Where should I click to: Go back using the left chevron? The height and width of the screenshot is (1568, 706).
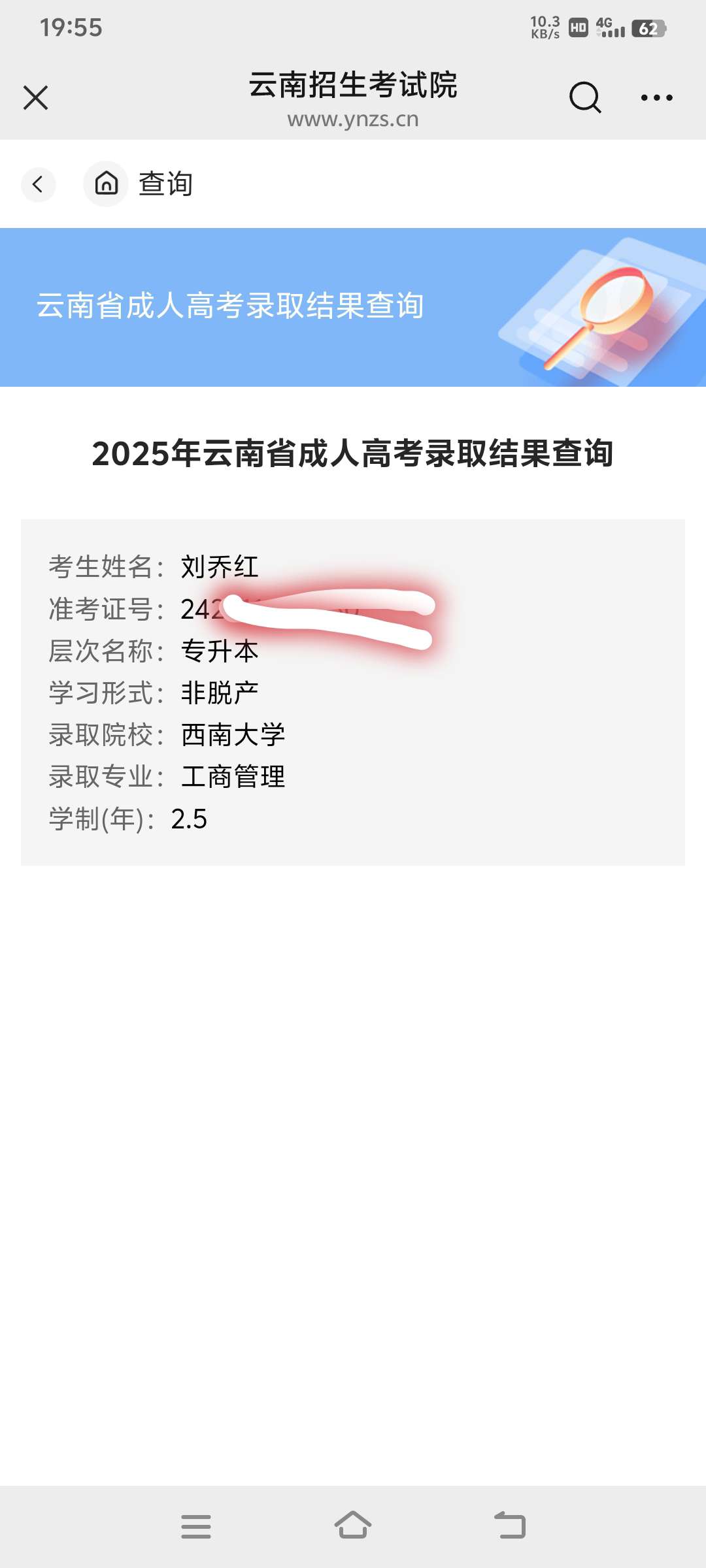38,184
